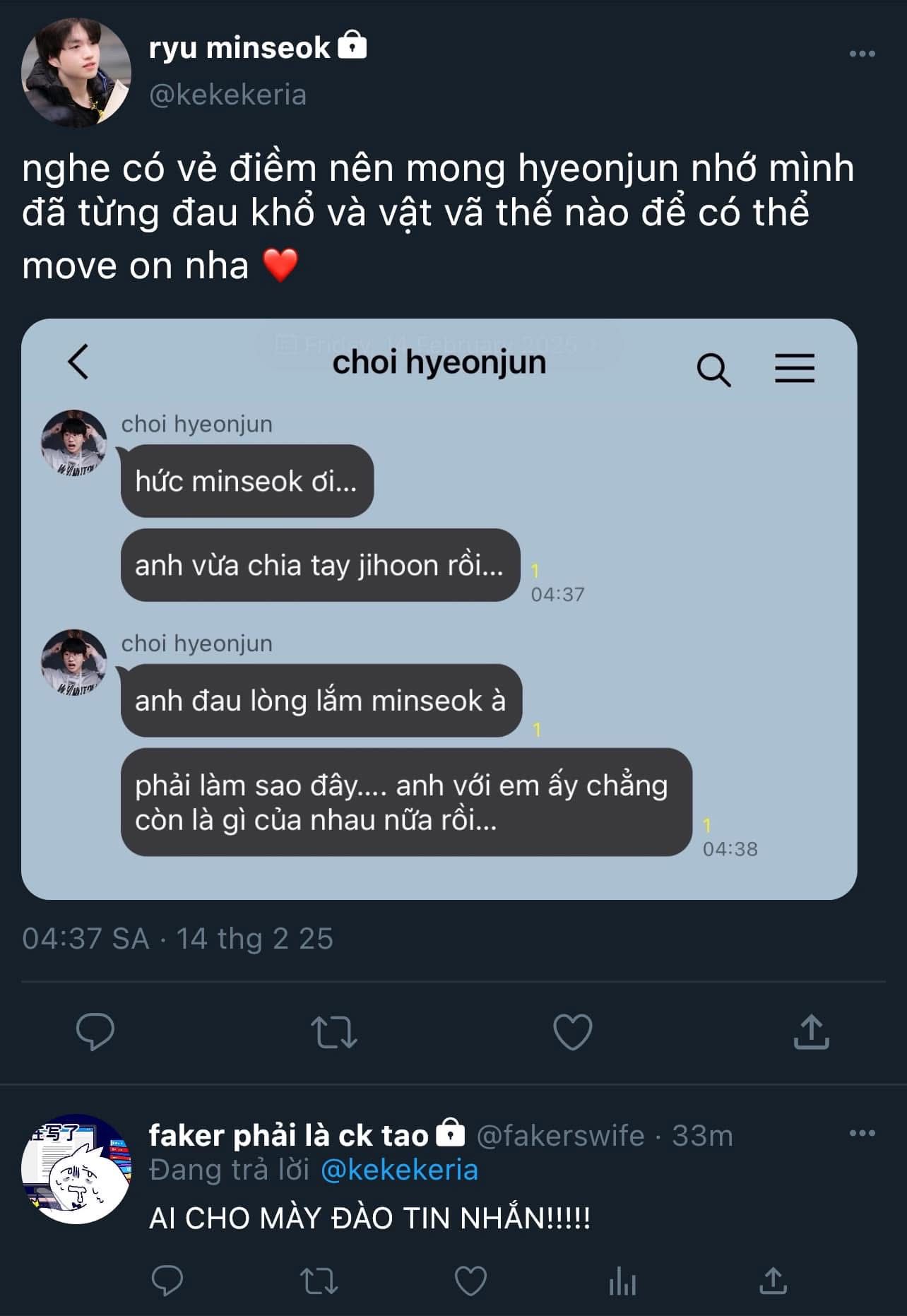The image size is (907, 1316).
Task: Reply to ryu minseok's tweet
Action: [x=95, y=1031]
